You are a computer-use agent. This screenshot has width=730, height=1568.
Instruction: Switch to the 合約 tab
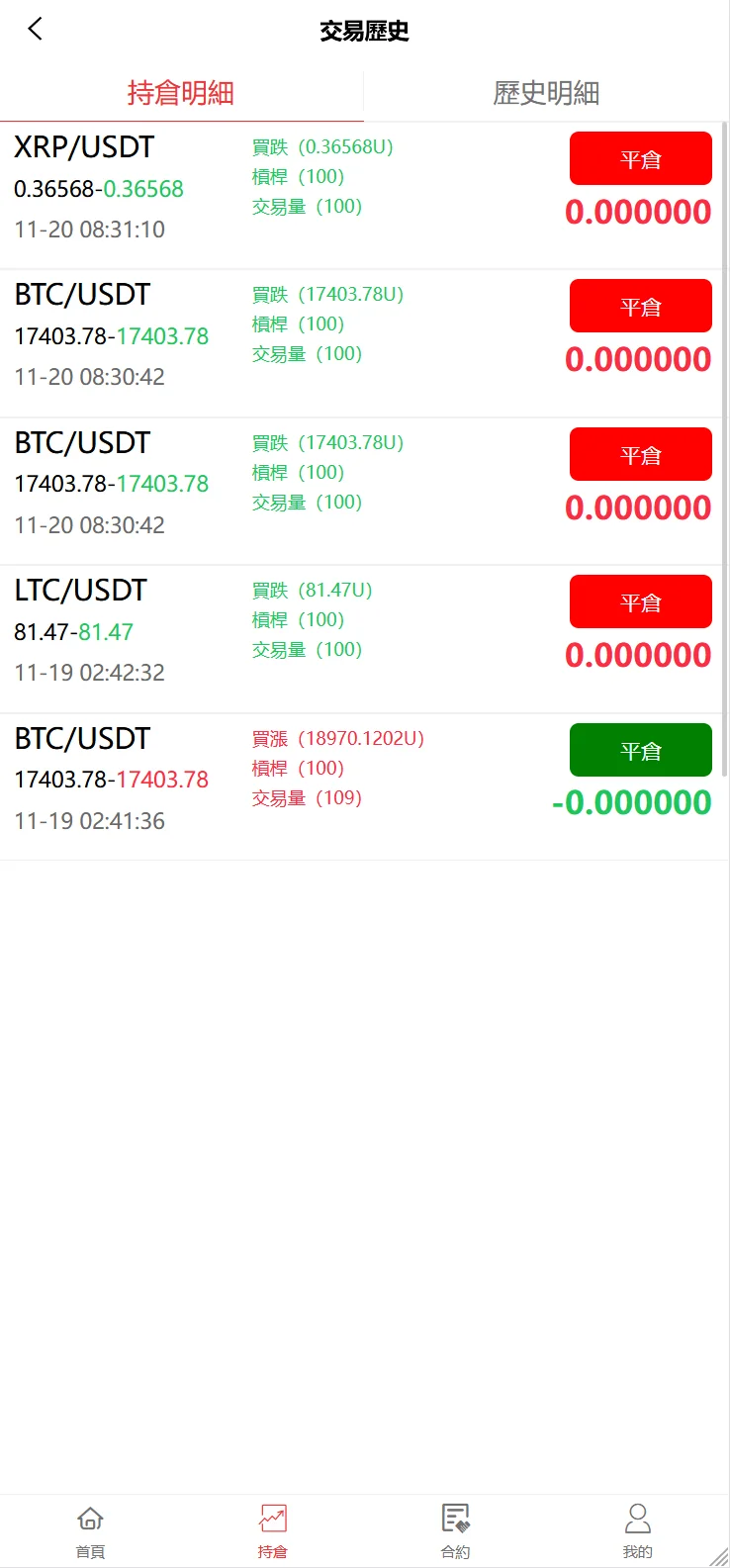click(x=455, y=1530)
